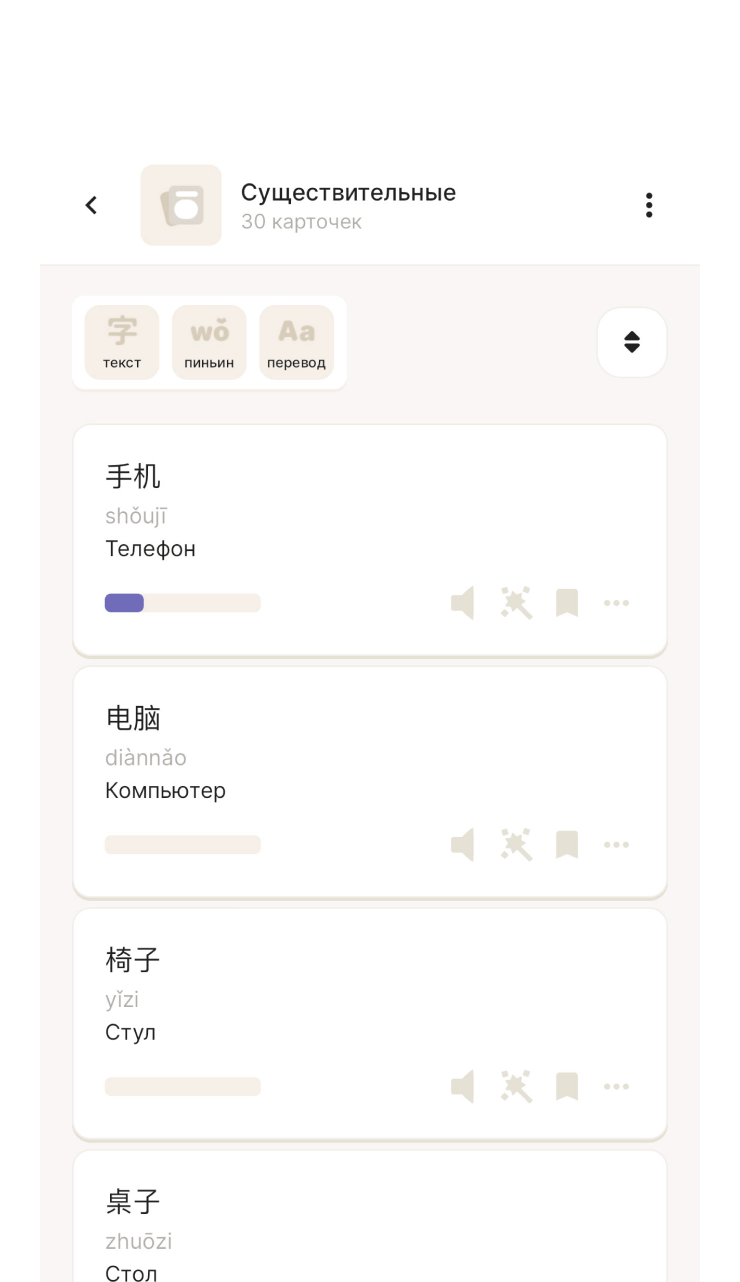Bookmark the Телефон card
The image size is (740, 1282).
567,603
